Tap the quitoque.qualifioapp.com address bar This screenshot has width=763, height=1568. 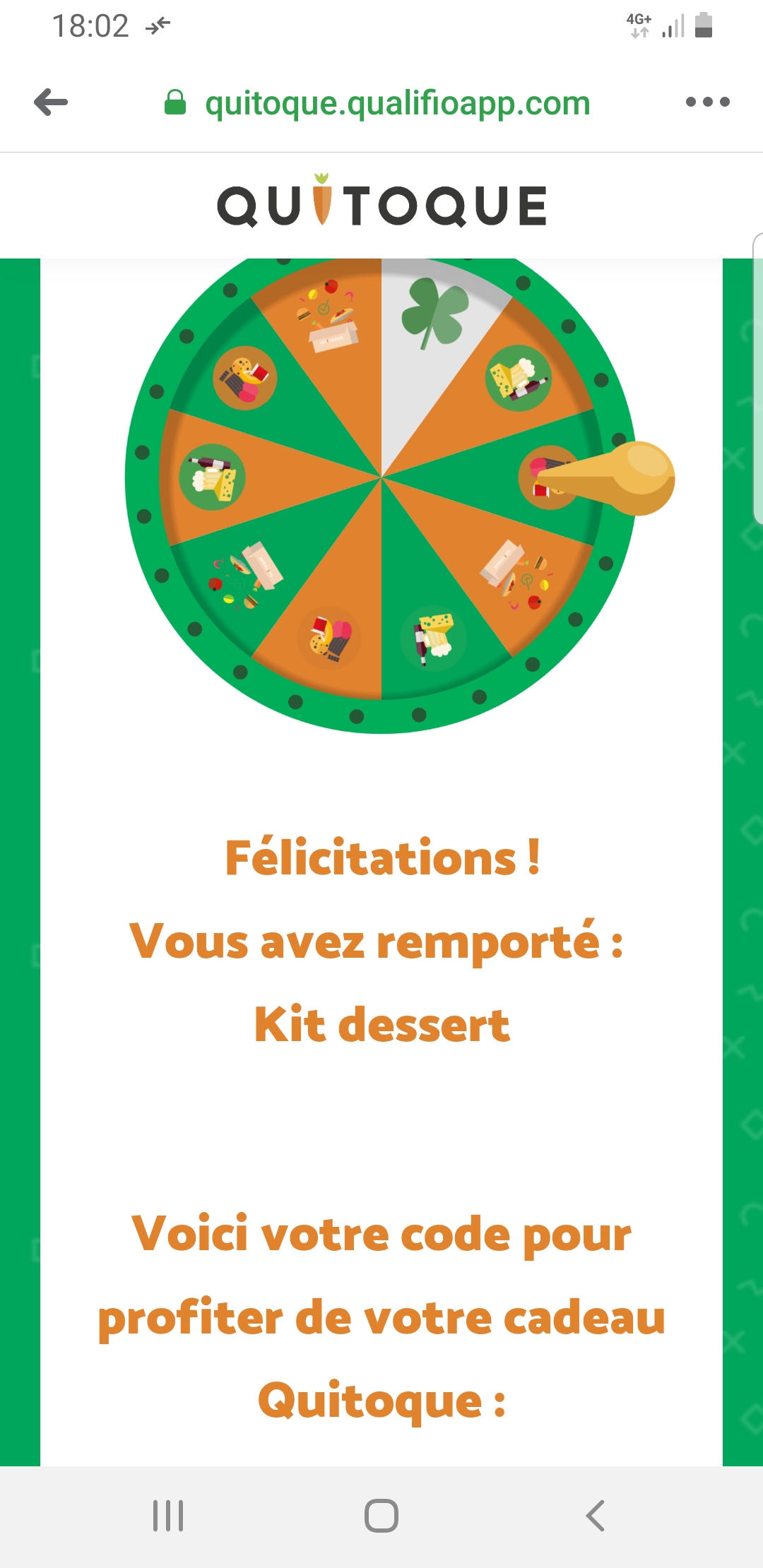pyautogui.click(x=377, y=103)
